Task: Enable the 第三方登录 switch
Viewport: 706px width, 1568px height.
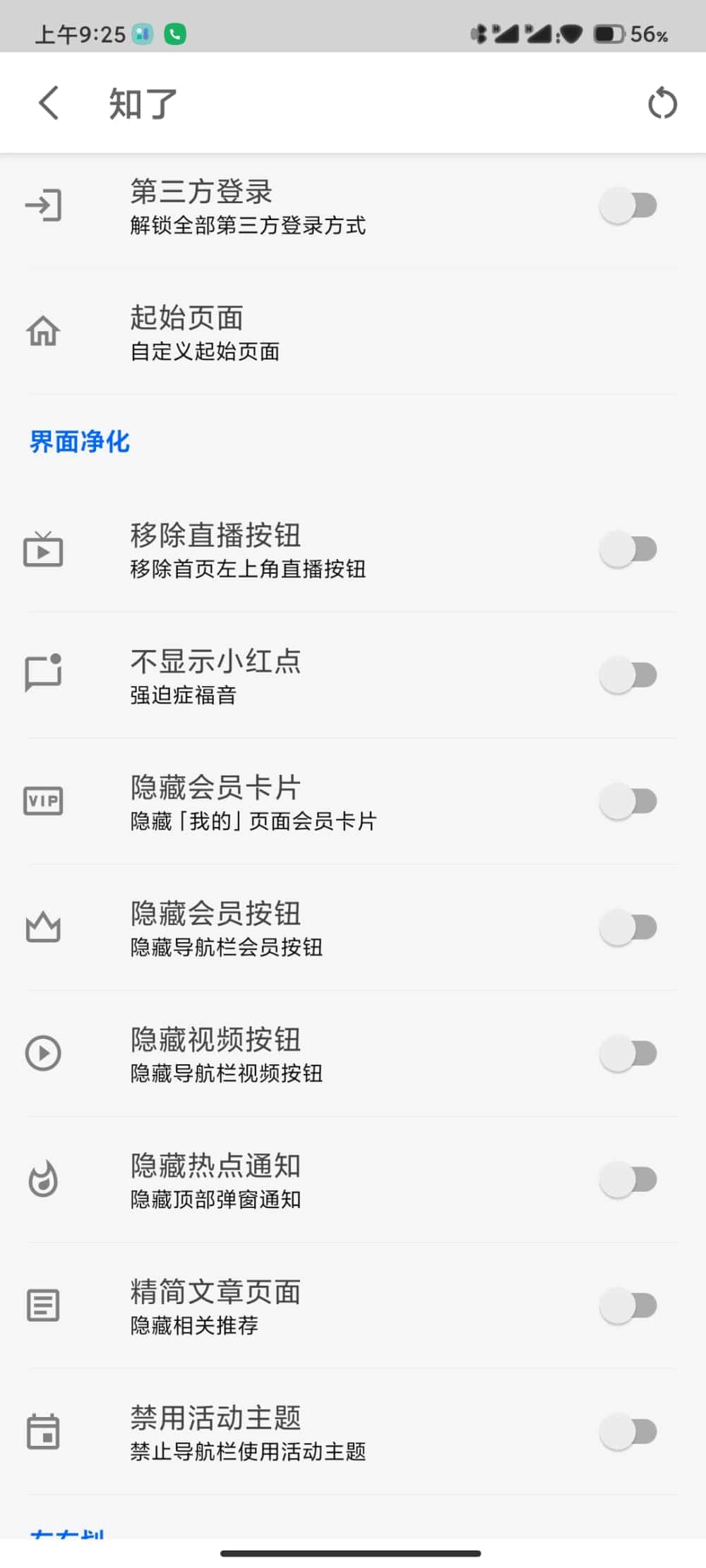Action: coord(628,206)
